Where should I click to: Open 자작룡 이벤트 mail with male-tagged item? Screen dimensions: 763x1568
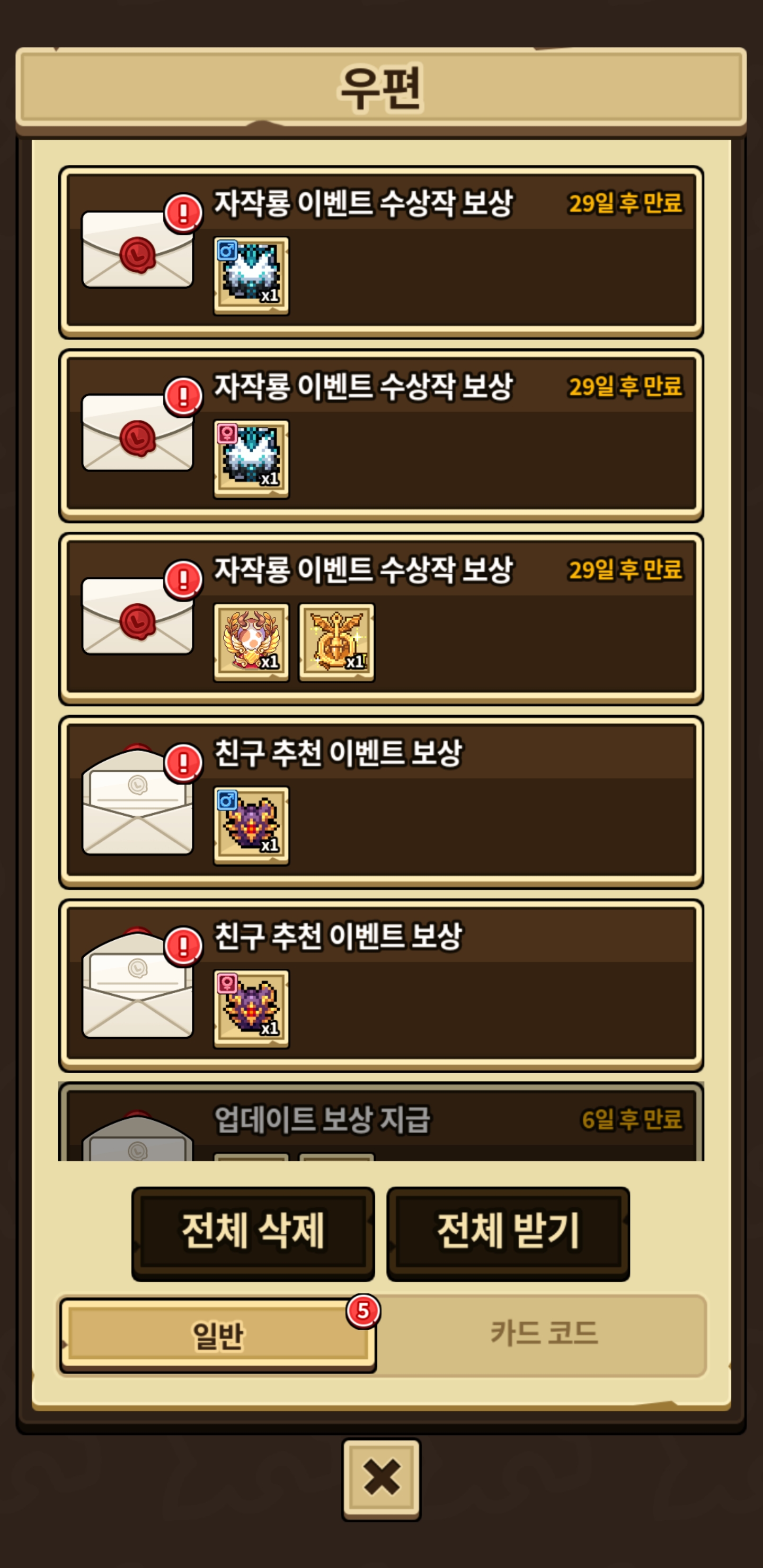pyautogui.click(x=381, y=253)
